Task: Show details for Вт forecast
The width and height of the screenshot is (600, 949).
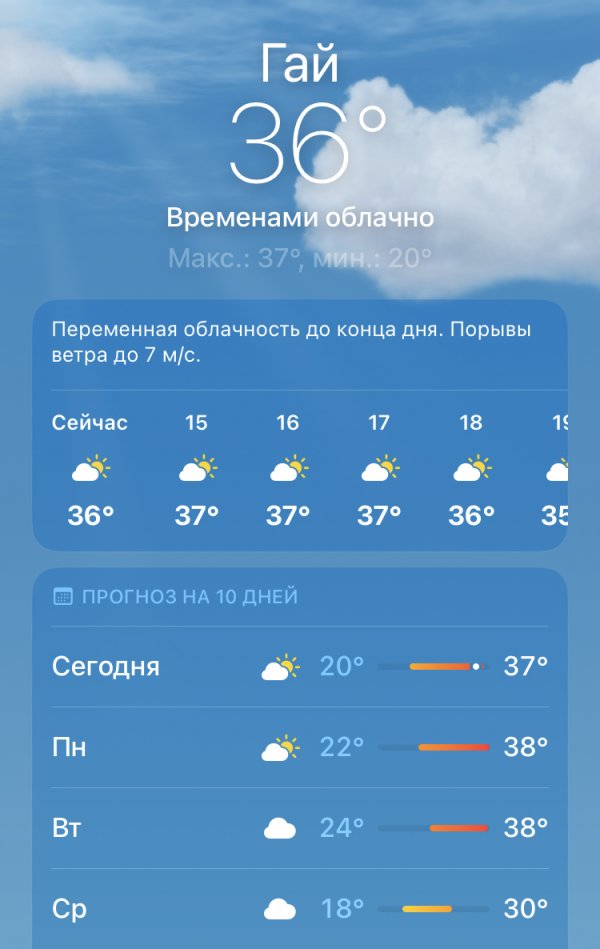Action: (x=300, y=828)
